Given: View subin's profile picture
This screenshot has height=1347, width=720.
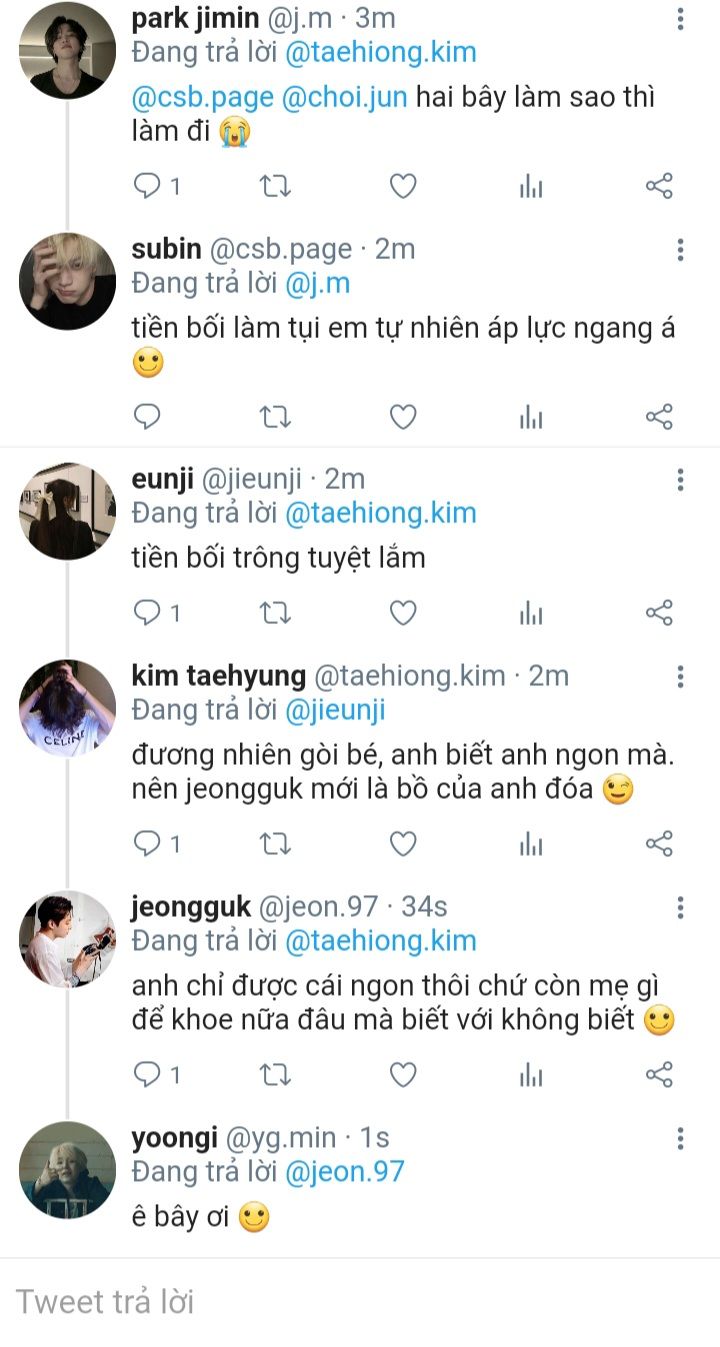Looking at the screenshot, I should [67, 282].
